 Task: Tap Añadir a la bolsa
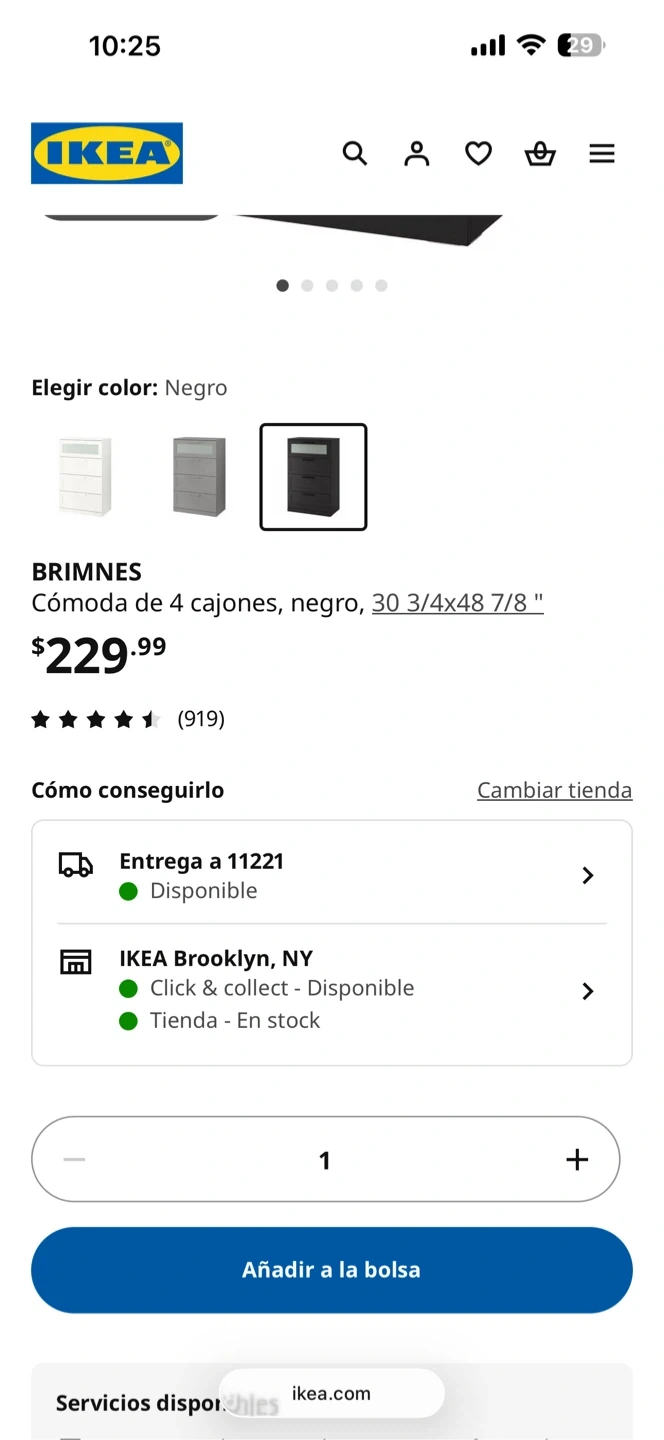(x=332, y=1270)
